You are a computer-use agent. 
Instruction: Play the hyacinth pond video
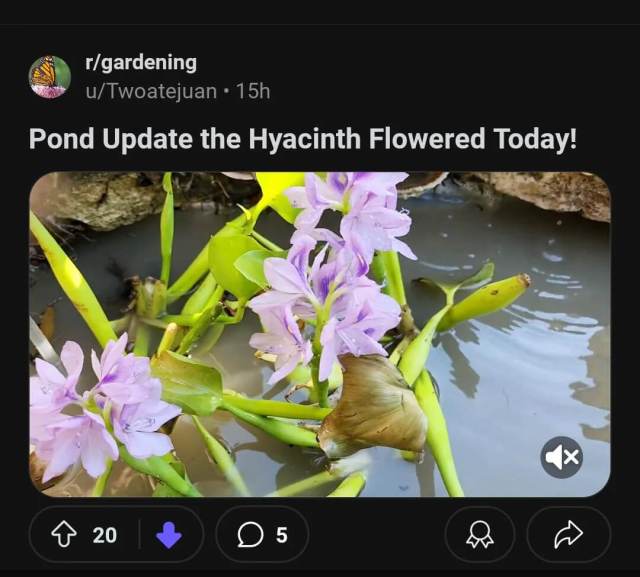pyautogui.click(x=319, y=334)
